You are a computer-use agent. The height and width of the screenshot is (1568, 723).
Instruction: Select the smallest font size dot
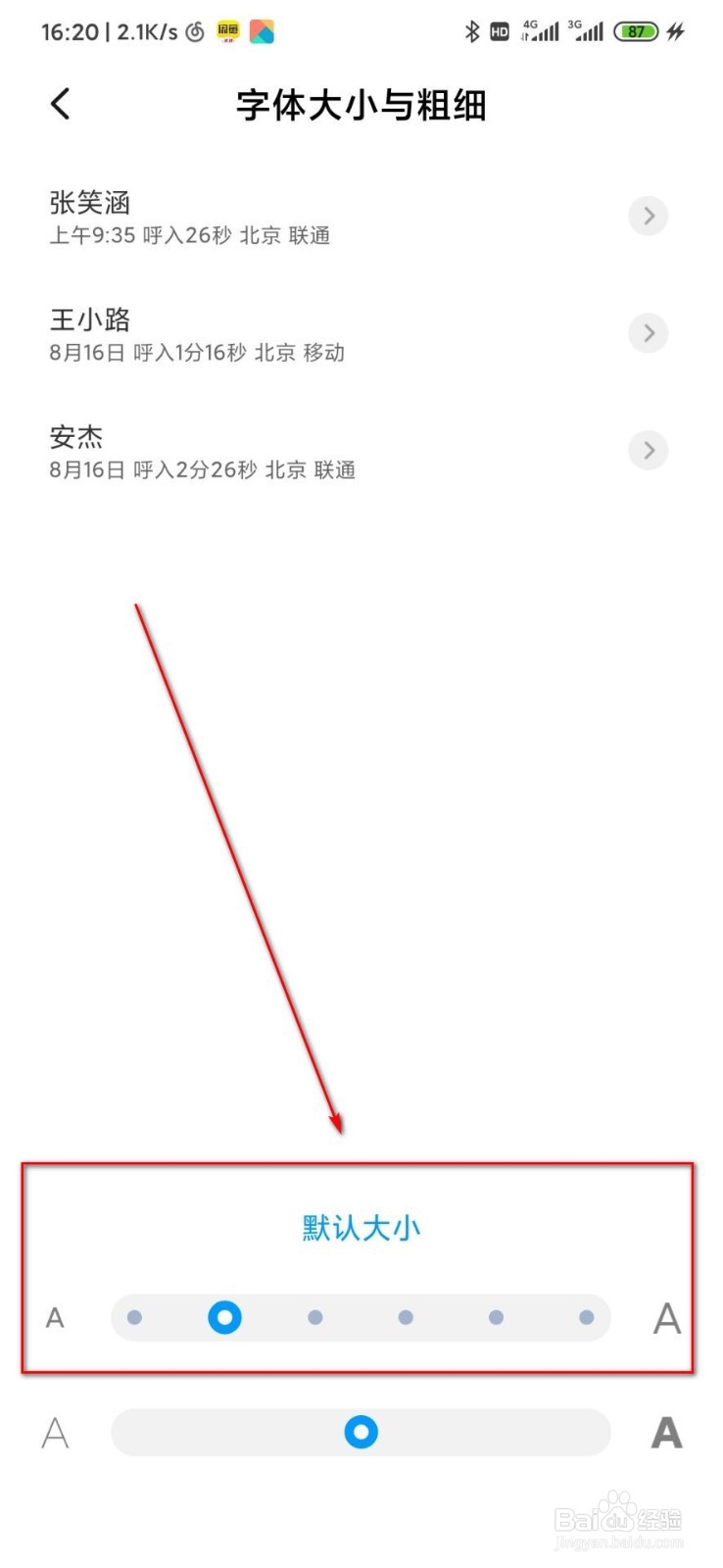[134, 1317]
